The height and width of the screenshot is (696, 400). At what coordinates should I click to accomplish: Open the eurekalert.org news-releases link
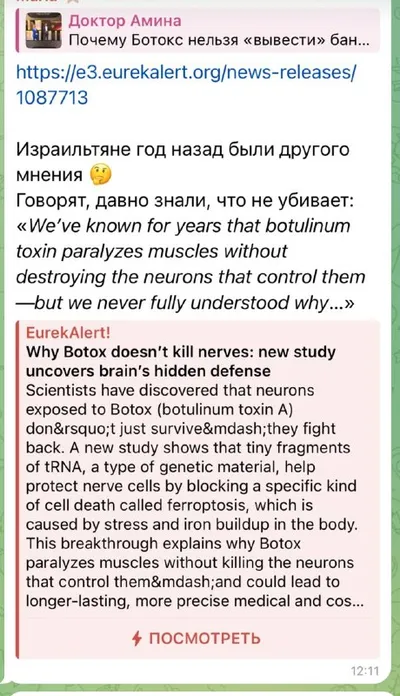coord(186,84)
